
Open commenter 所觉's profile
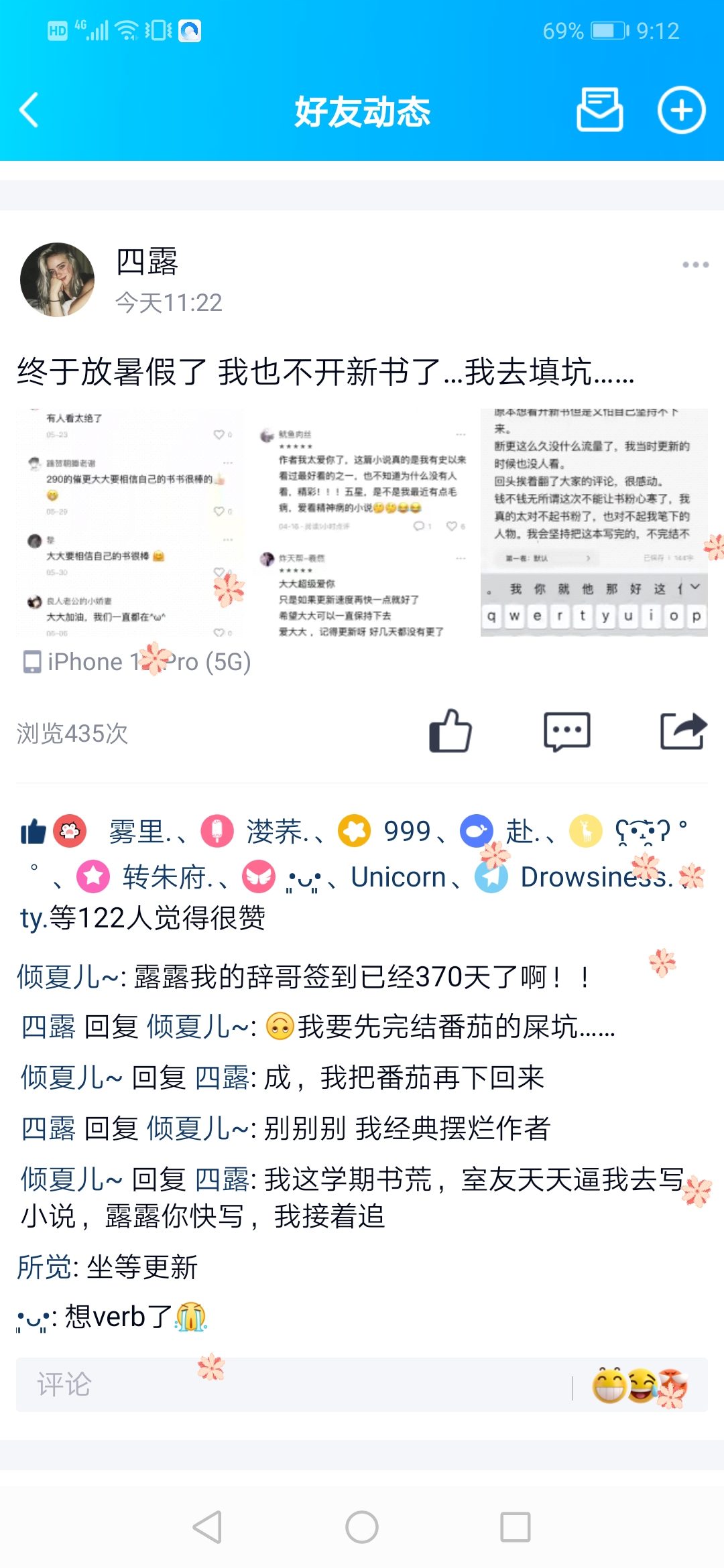point(45,1267)
